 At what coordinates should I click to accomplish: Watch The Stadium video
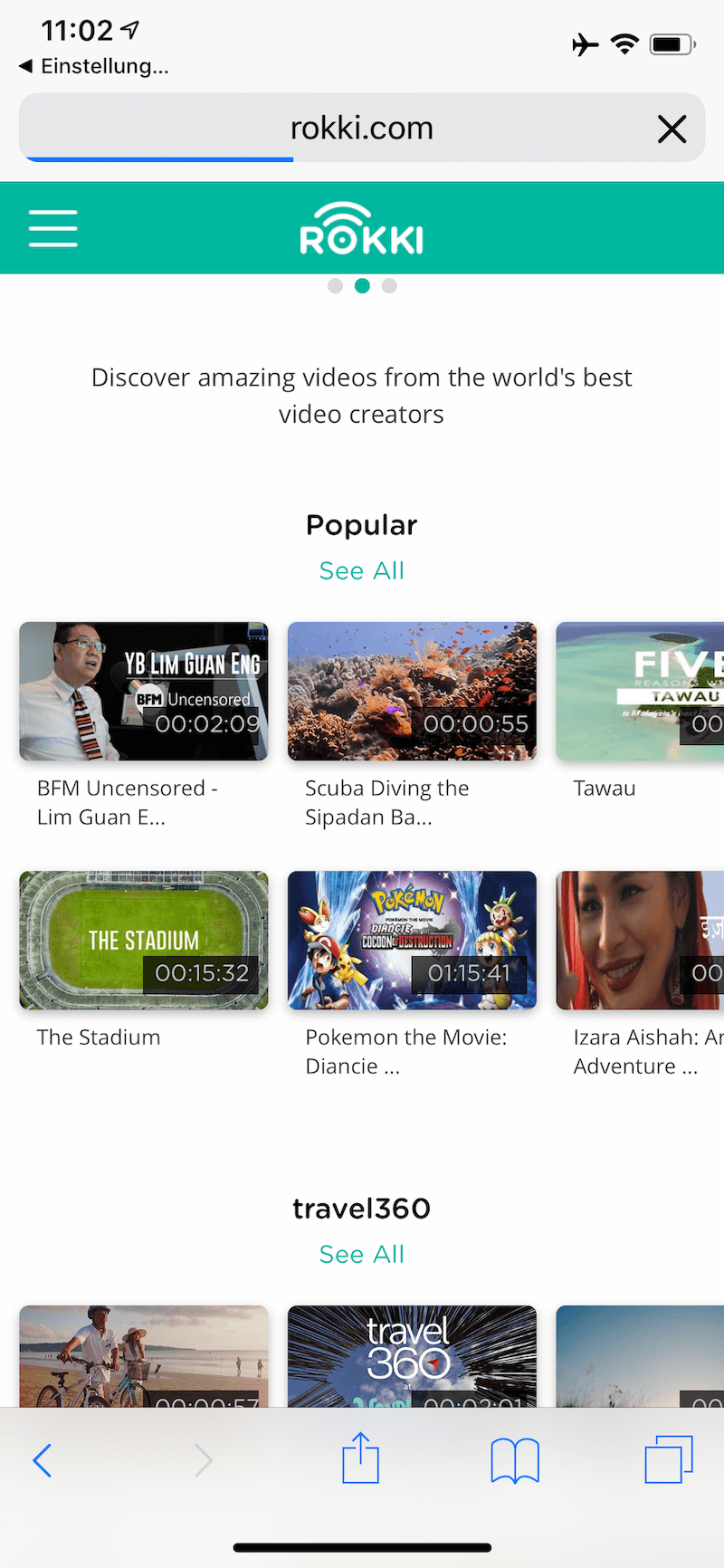tap(144, 941)
